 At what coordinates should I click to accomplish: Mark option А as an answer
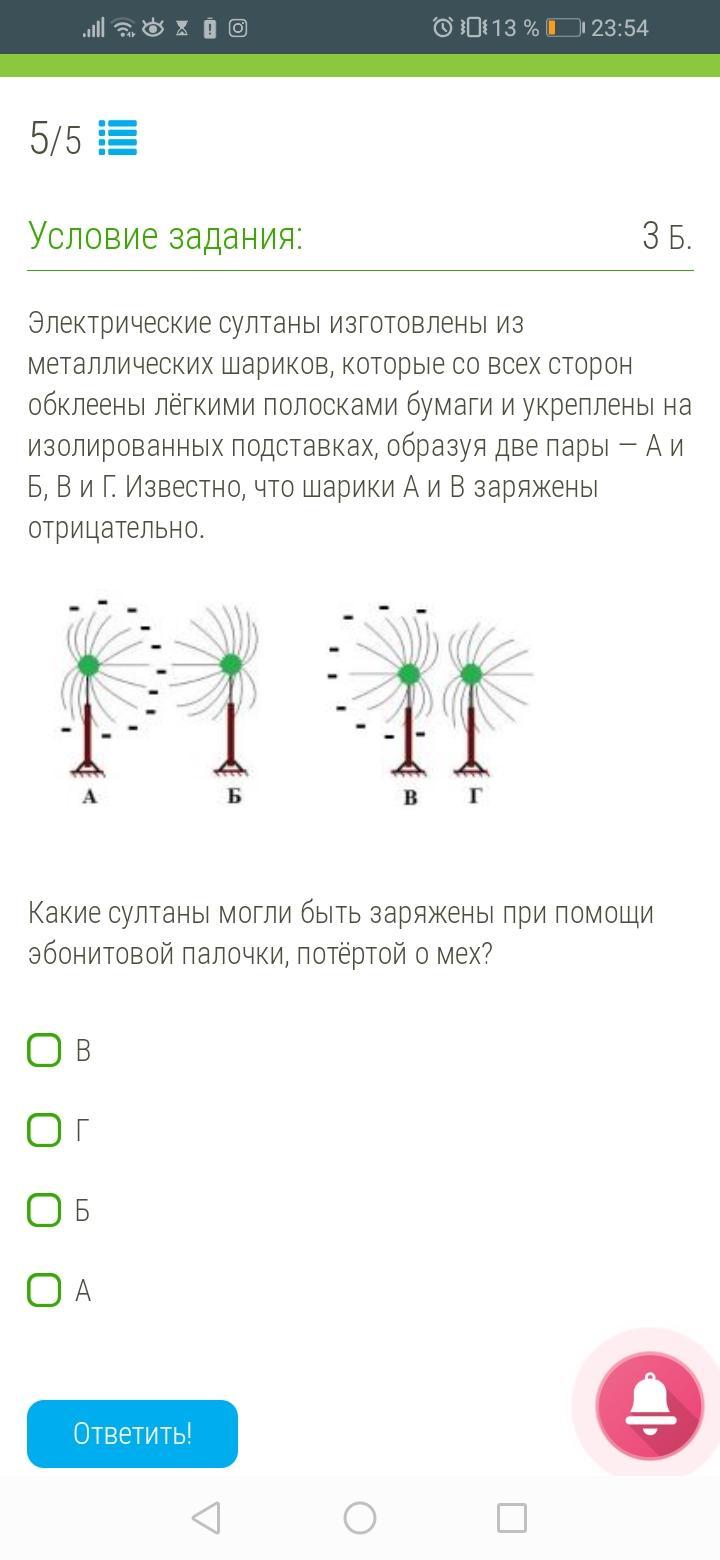[x=44, y=1290]
